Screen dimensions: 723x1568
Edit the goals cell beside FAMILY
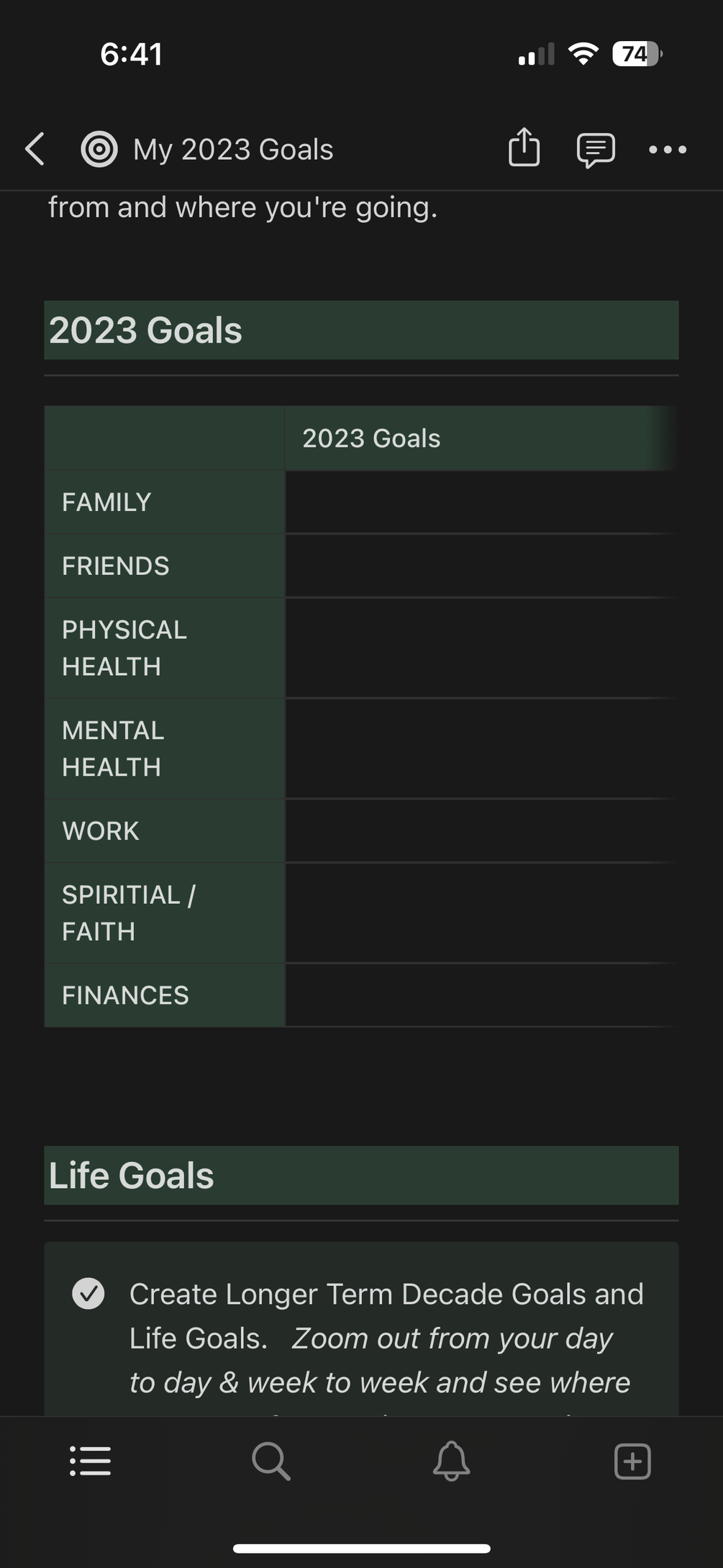point(478,502)
